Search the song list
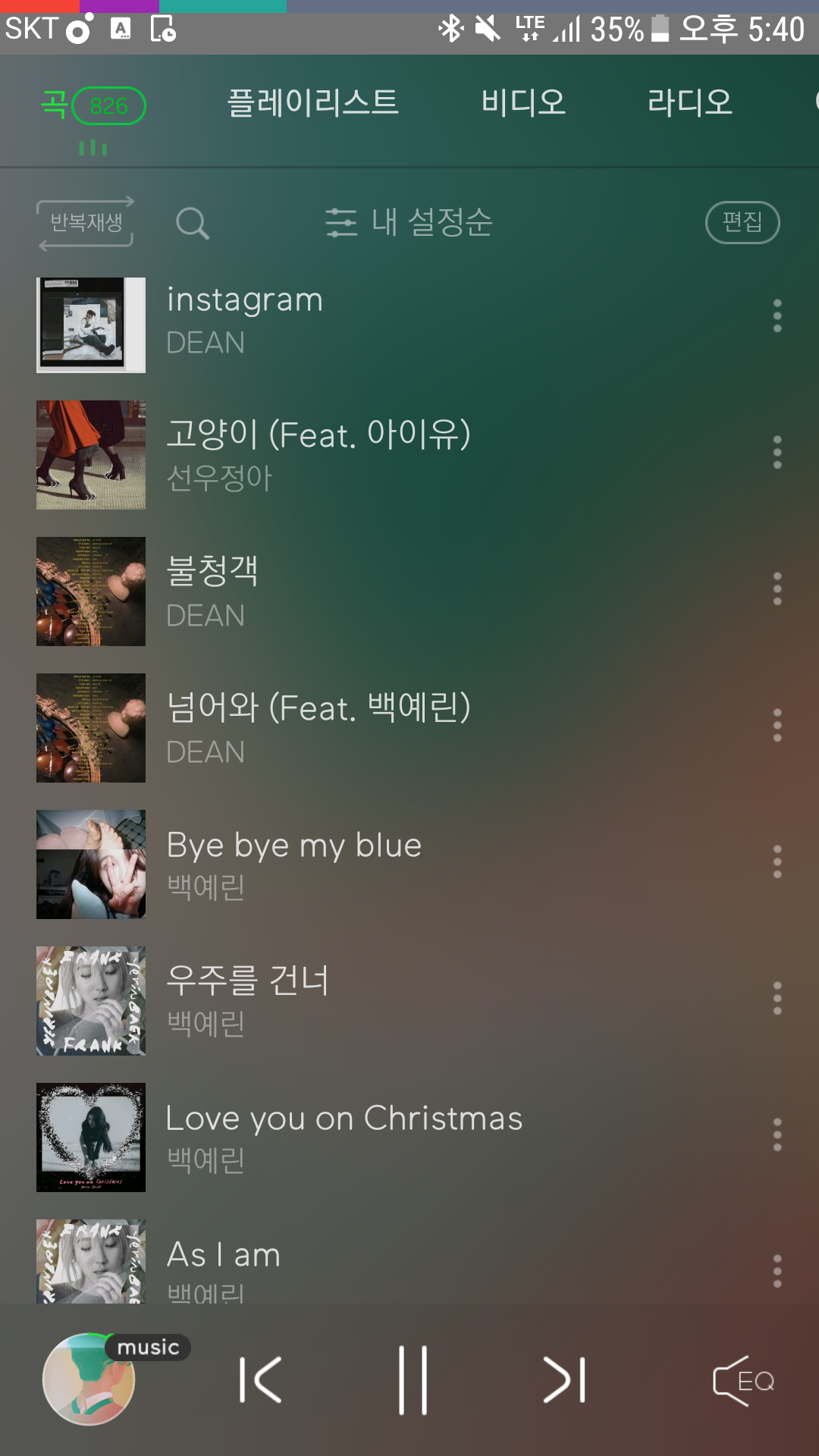This screenshot has height=1456, width=819. point(192,224)
